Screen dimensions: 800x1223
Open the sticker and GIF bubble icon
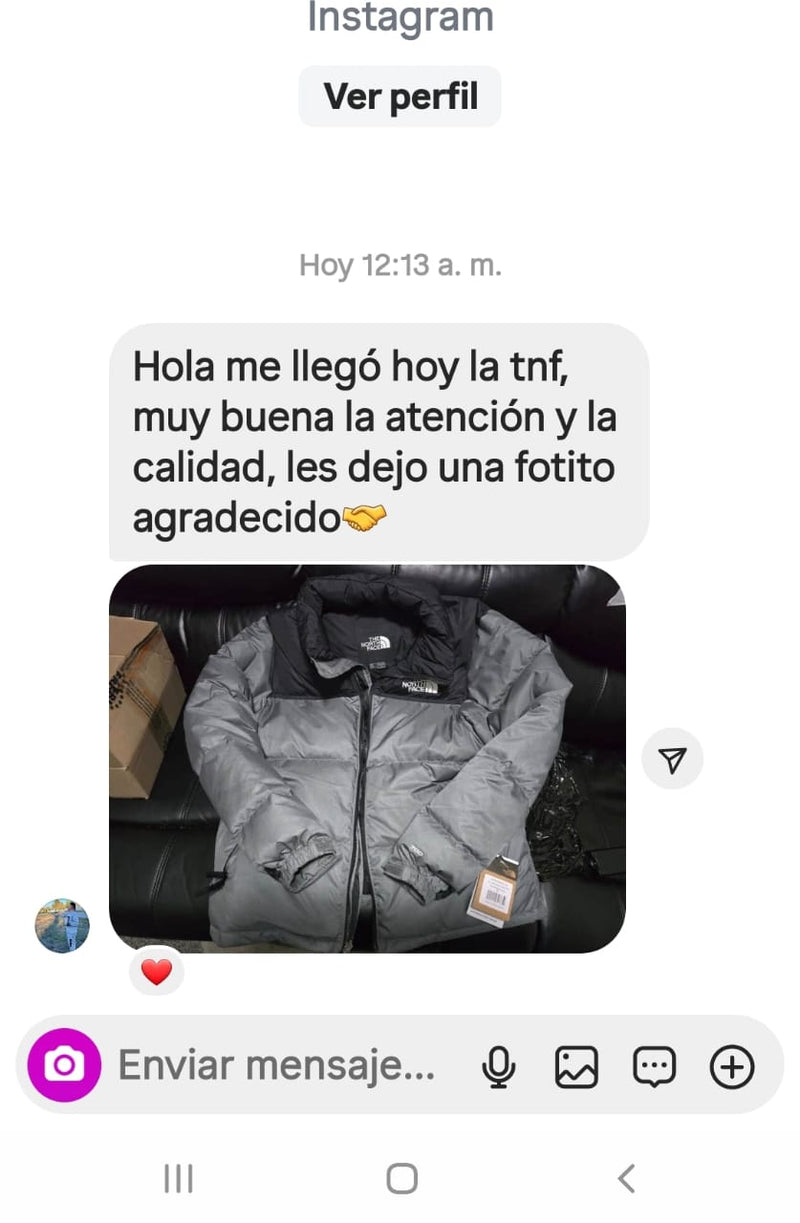click(654, 1067)
